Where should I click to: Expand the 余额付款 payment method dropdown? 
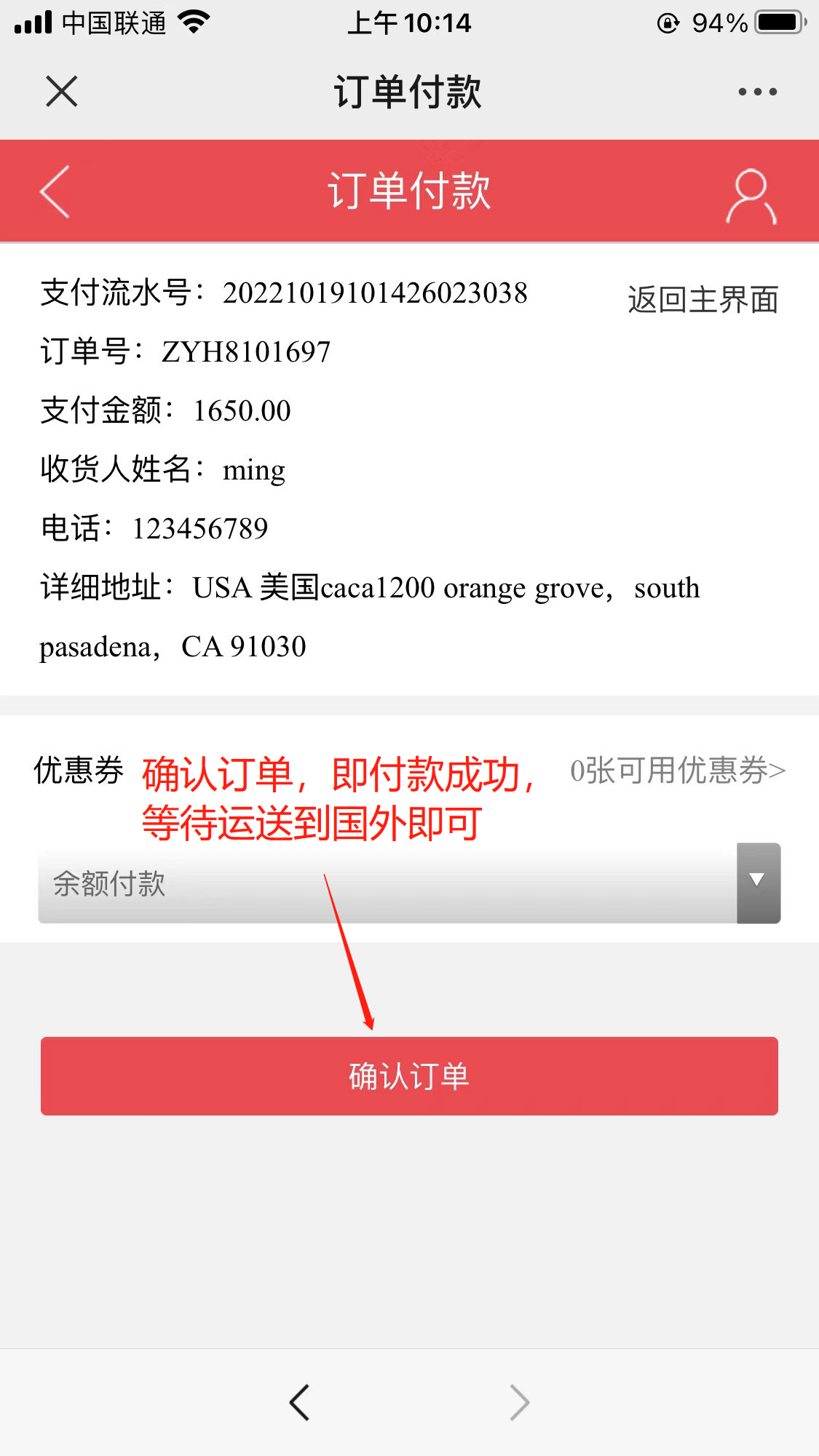[x=758, y=883]
